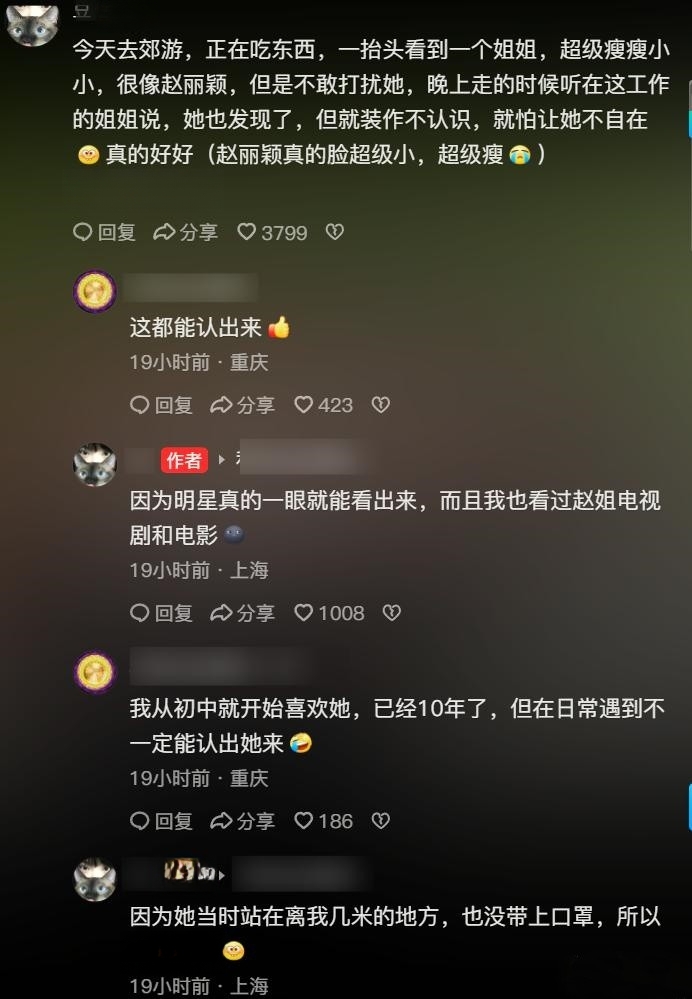Share the author's comment with 1008 likes
The height and width of the screenshot is (999, 692).
pos(242,613)
